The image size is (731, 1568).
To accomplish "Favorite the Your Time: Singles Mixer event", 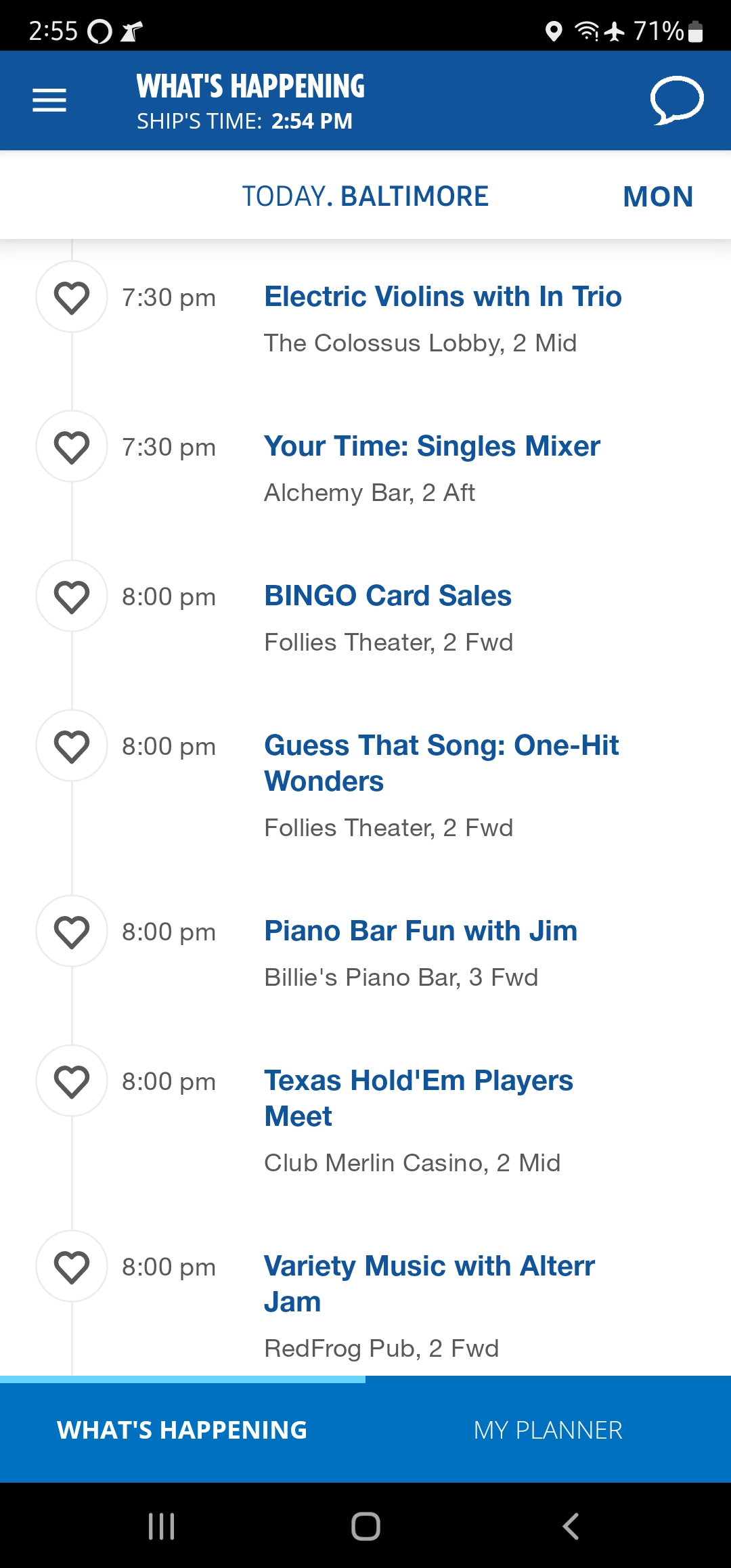I will 72,447.
